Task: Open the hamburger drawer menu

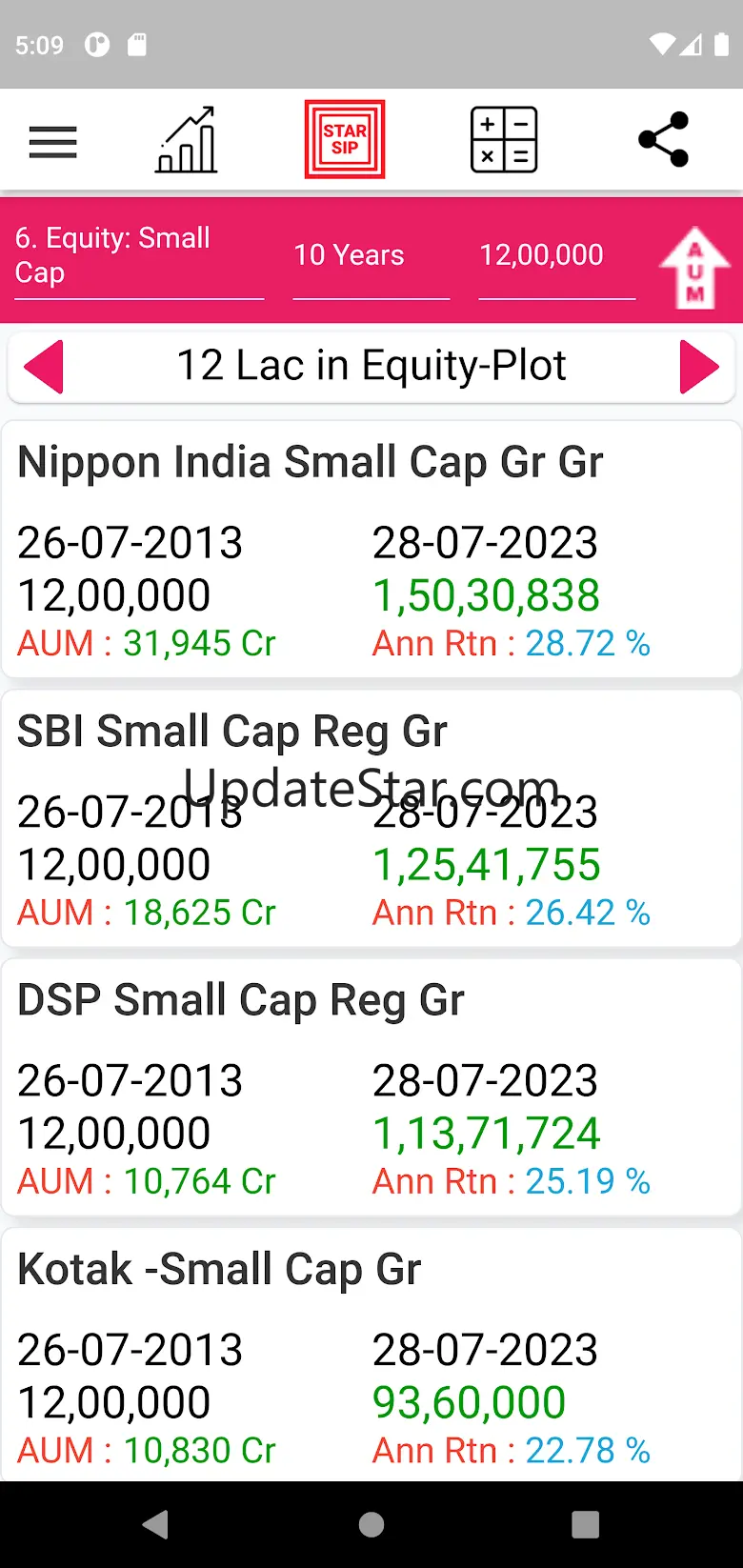Action: coord(52,143)
